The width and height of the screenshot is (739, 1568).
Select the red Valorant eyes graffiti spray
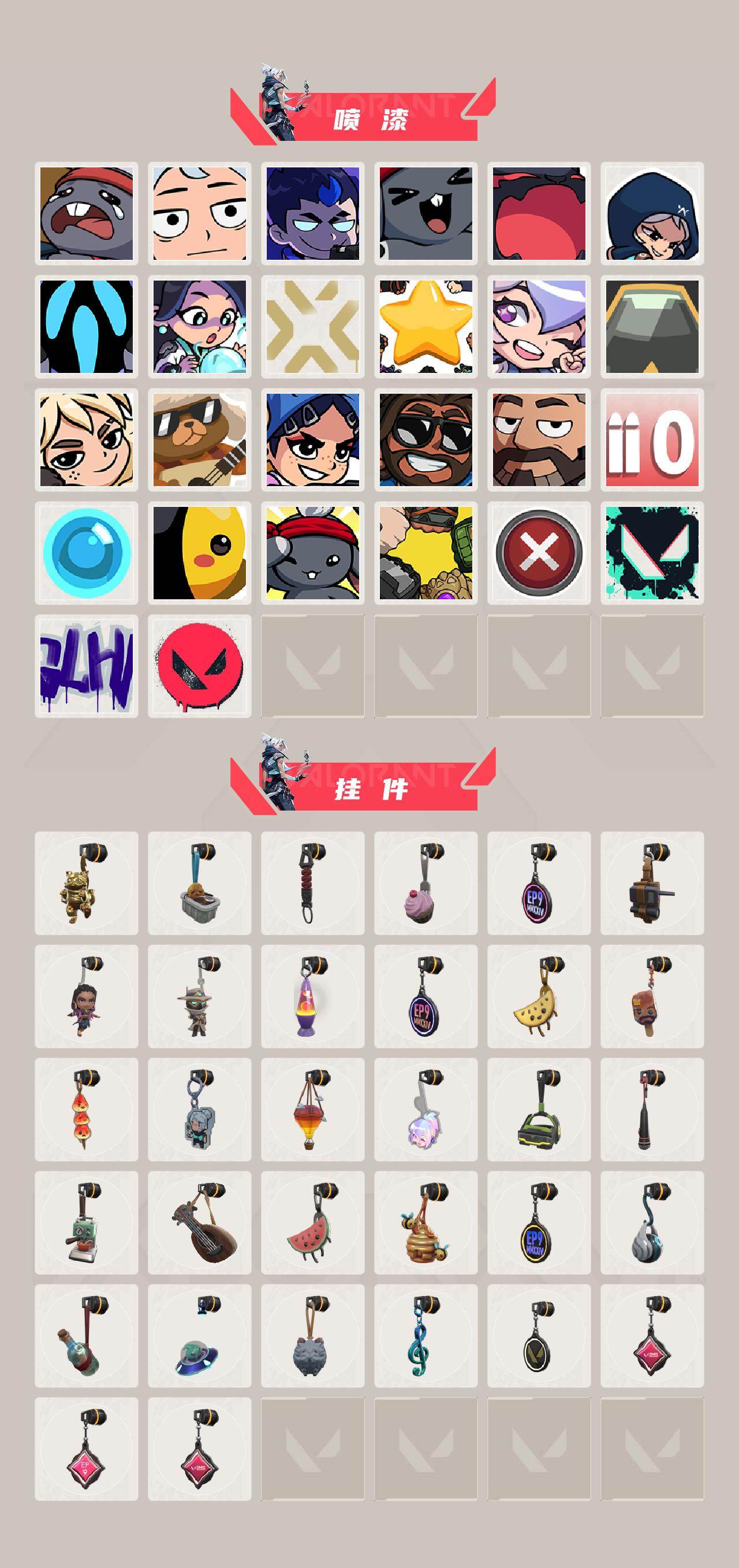point(200,670)
